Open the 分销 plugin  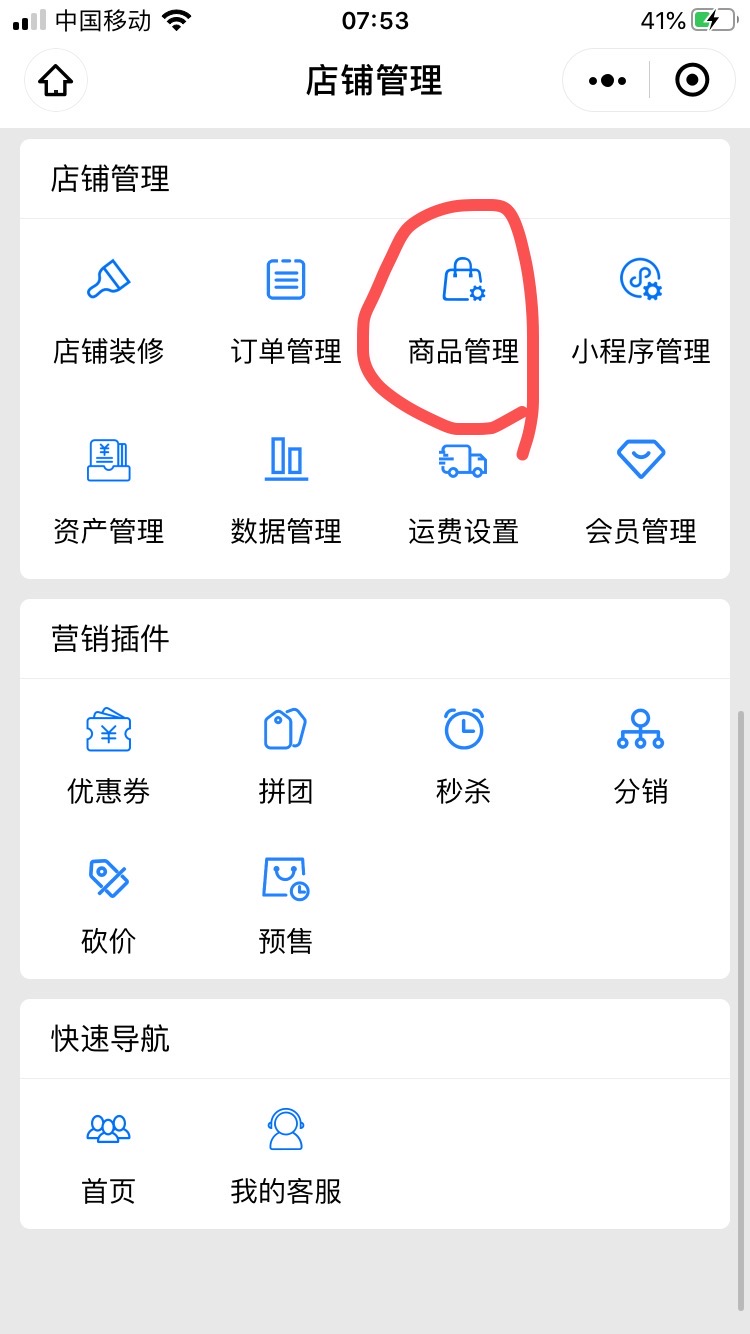tap(641, 756)
